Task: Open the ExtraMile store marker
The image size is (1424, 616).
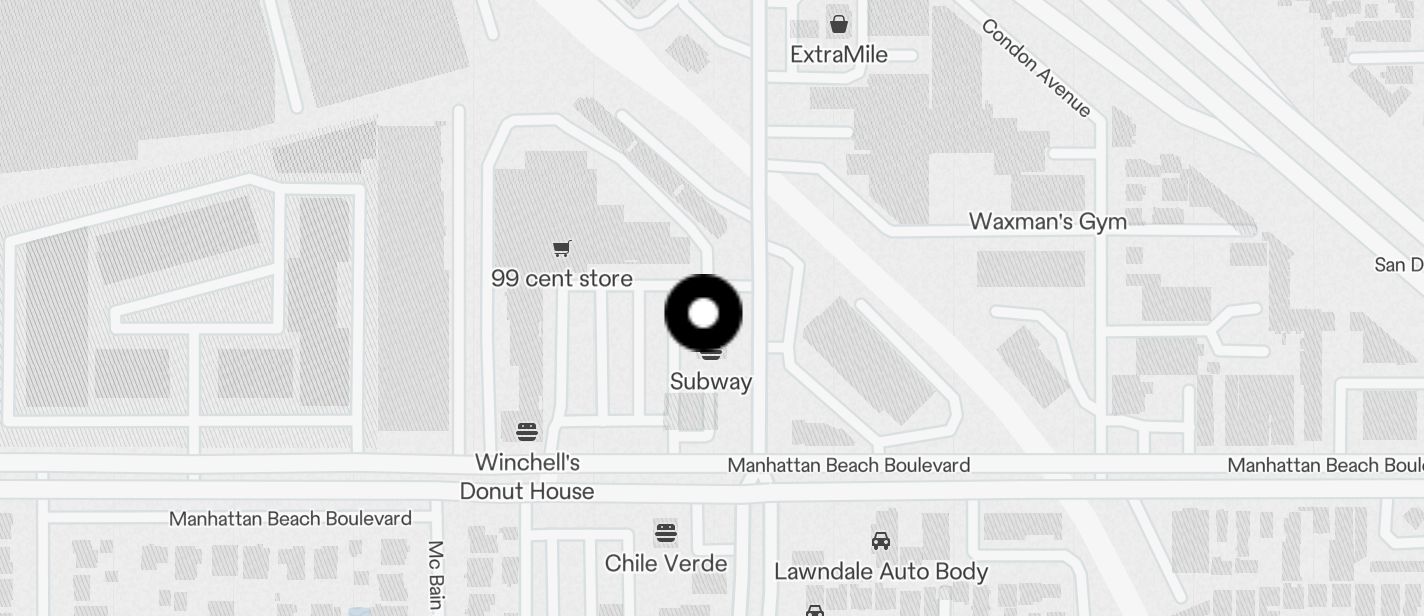Action: (x=839, y=25)
